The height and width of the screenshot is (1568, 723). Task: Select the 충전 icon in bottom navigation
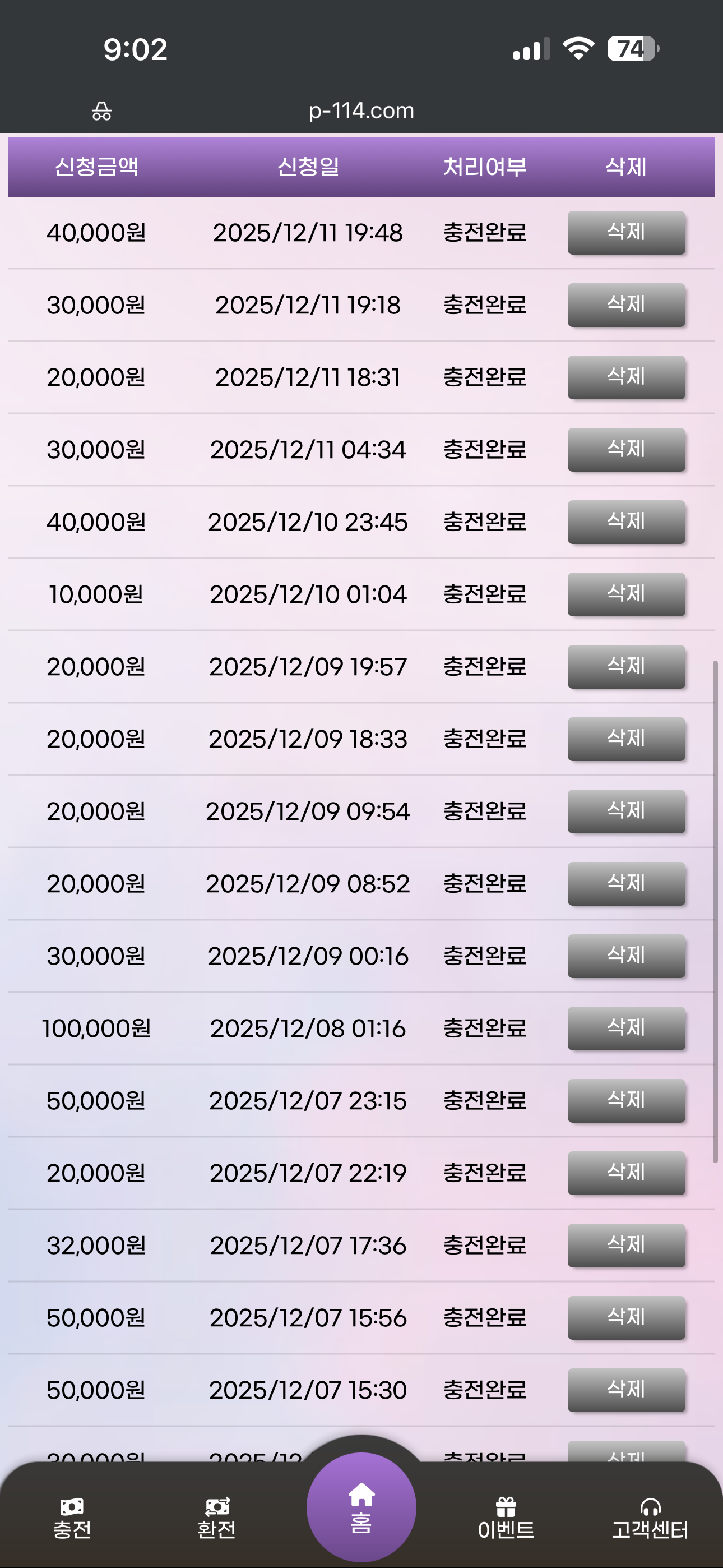(72, 1504)
